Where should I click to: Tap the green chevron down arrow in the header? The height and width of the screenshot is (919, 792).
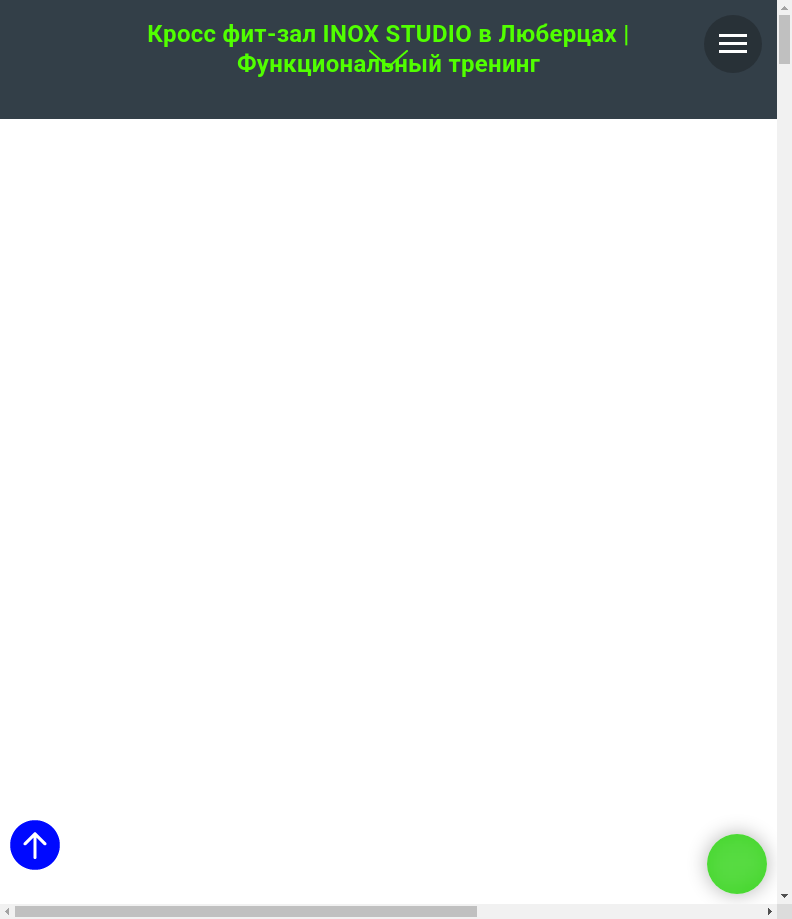point(388,59)
